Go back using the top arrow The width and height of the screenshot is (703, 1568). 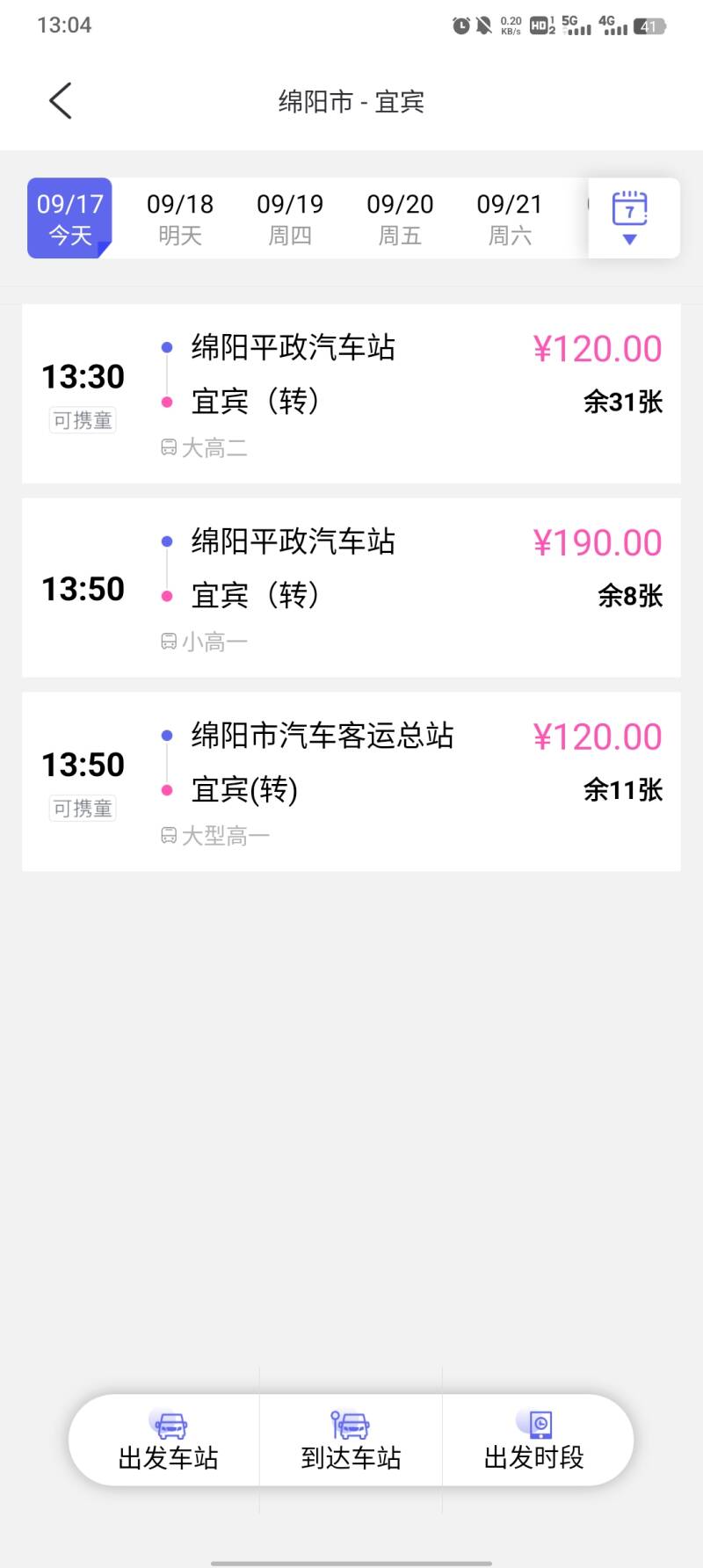click(x=60, y=101)
